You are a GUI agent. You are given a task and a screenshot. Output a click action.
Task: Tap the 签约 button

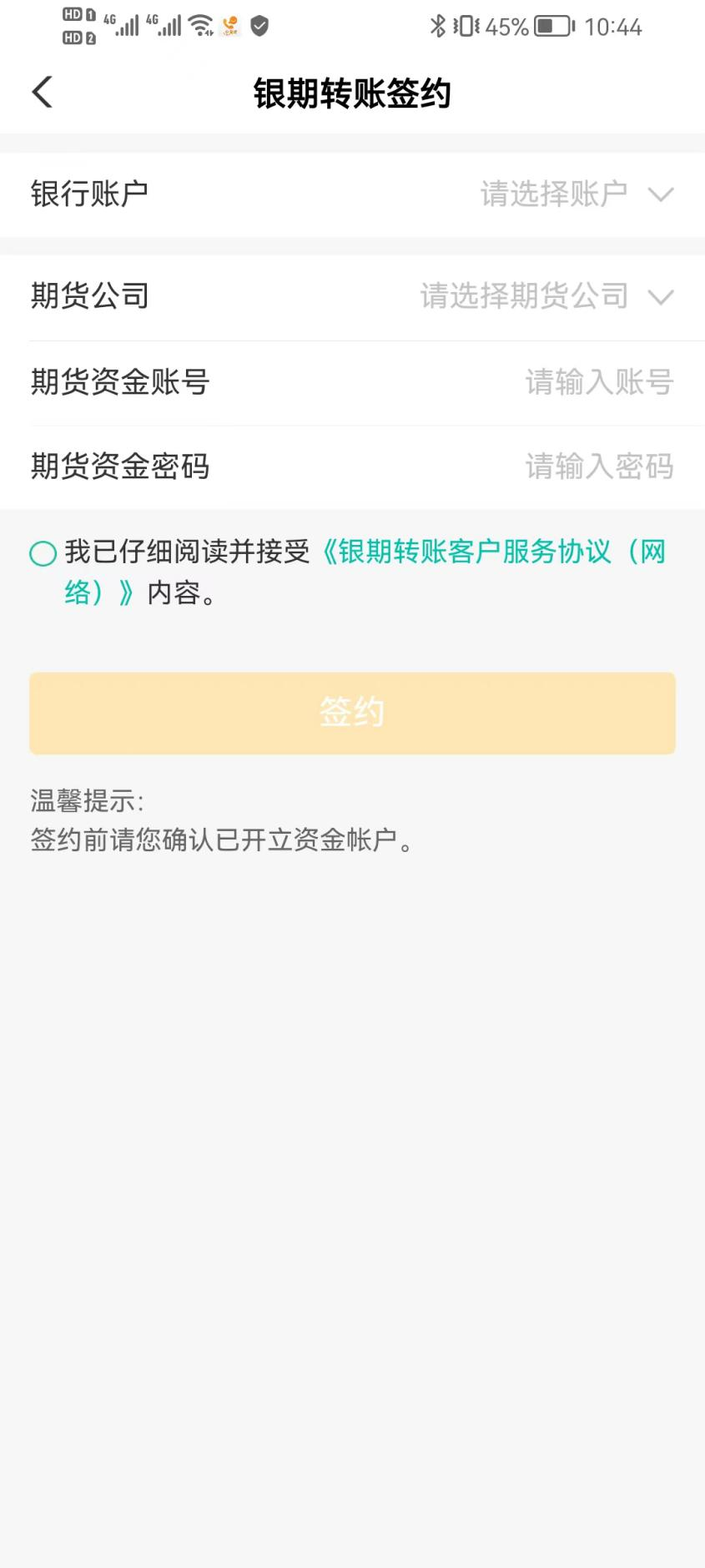pyautogui.click(x=352, y=713)
